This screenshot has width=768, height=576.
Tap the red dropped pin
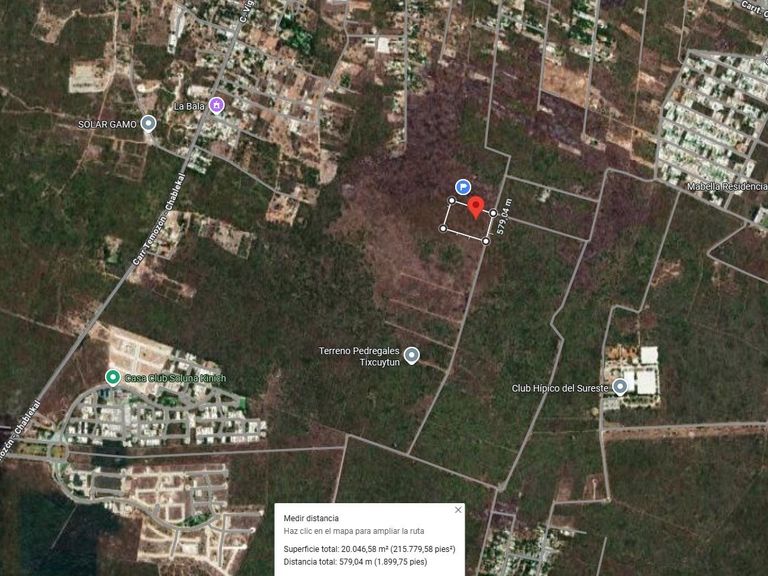click(475, 208)
